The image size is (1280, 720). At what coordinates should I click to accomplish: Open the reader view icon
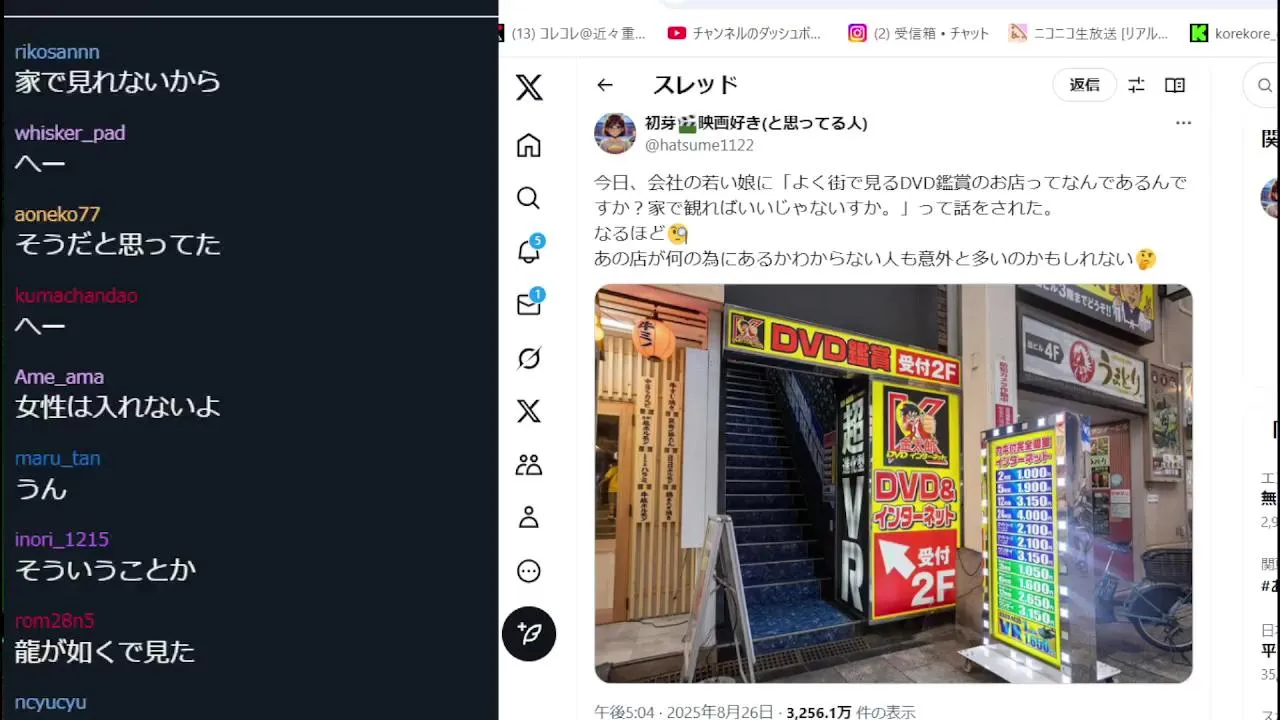coord(1175,85)
